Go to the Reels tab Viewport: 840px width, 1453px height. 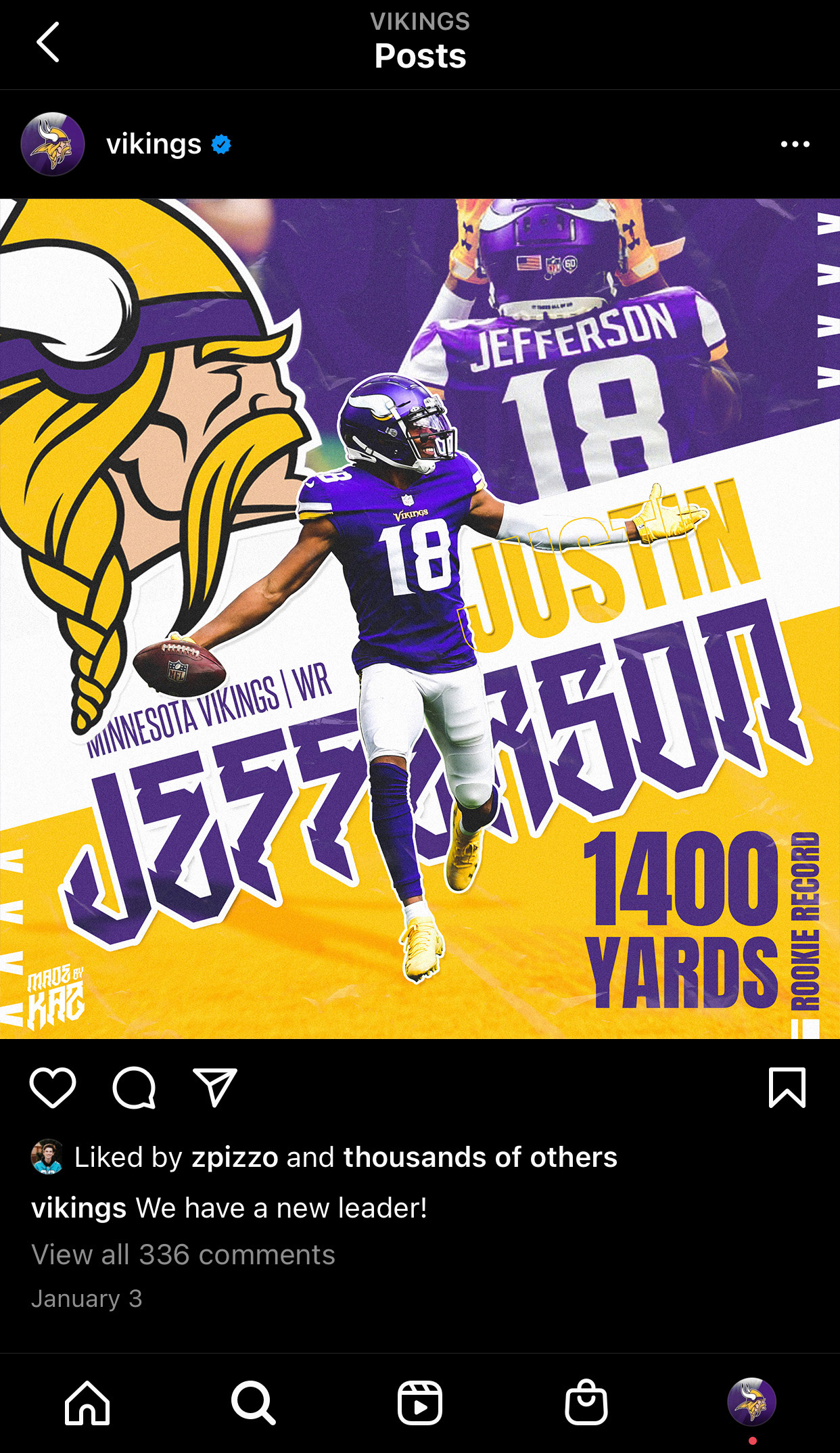(420, 1403)
